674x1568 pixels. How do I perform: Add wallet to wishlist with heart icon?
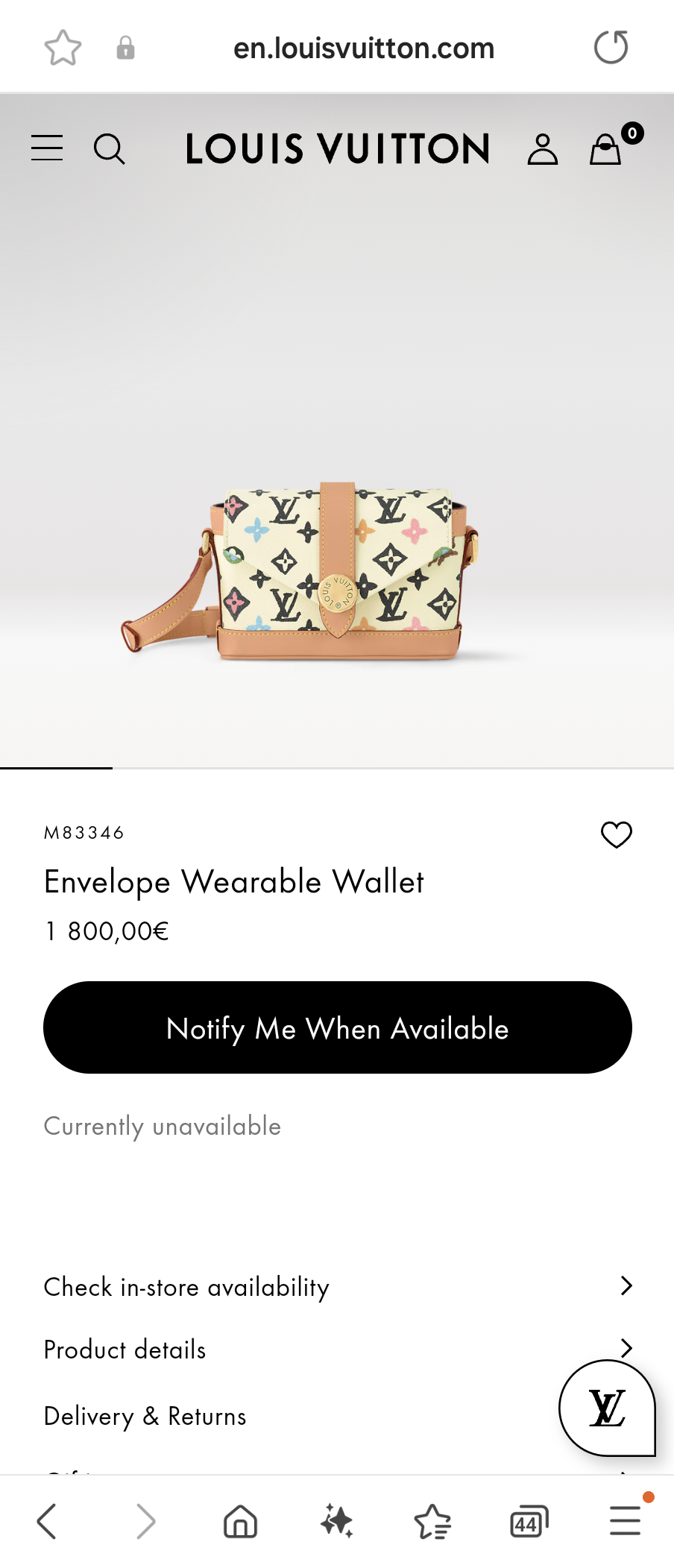616,835
